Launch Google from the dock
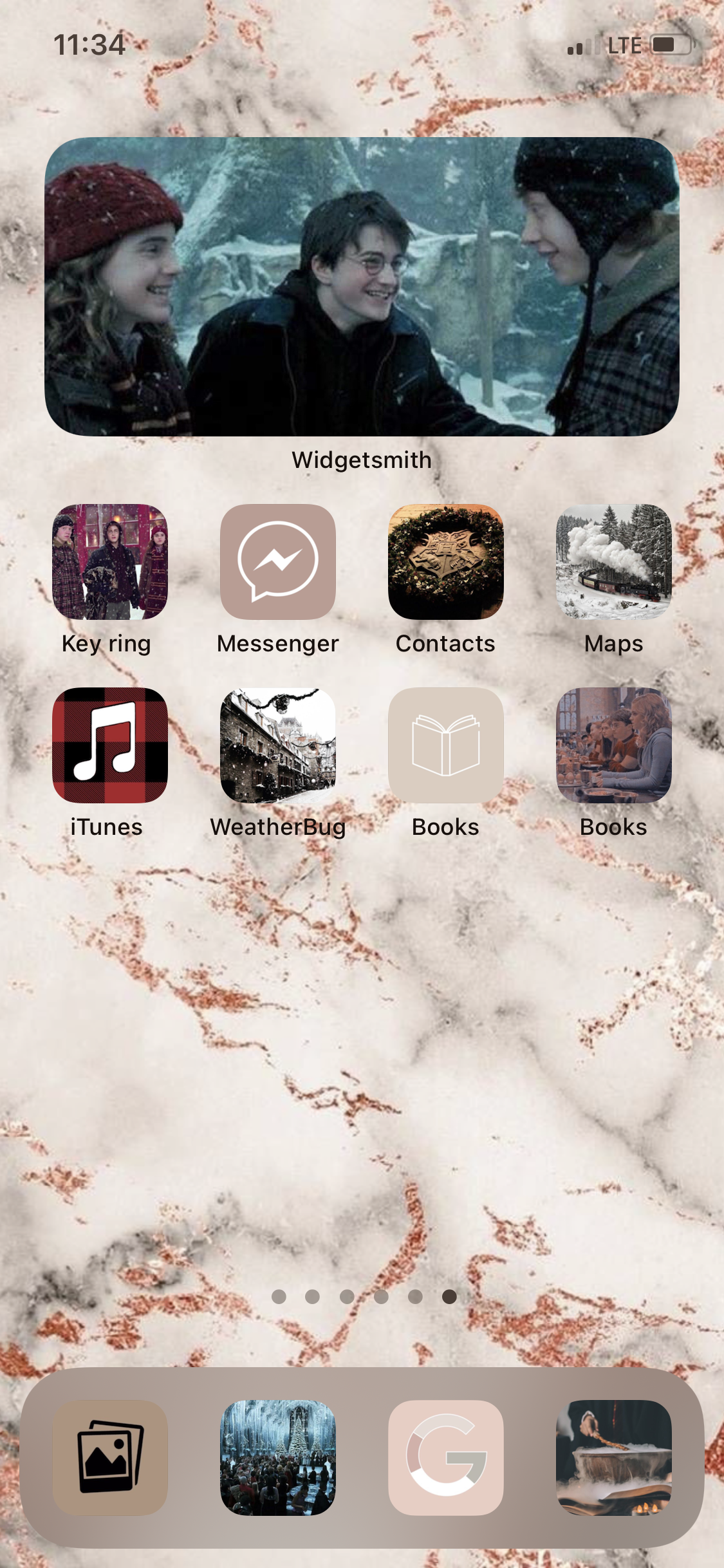Screen dimensions: 724x1568 pyautogui.click(x=446, y=1457)
